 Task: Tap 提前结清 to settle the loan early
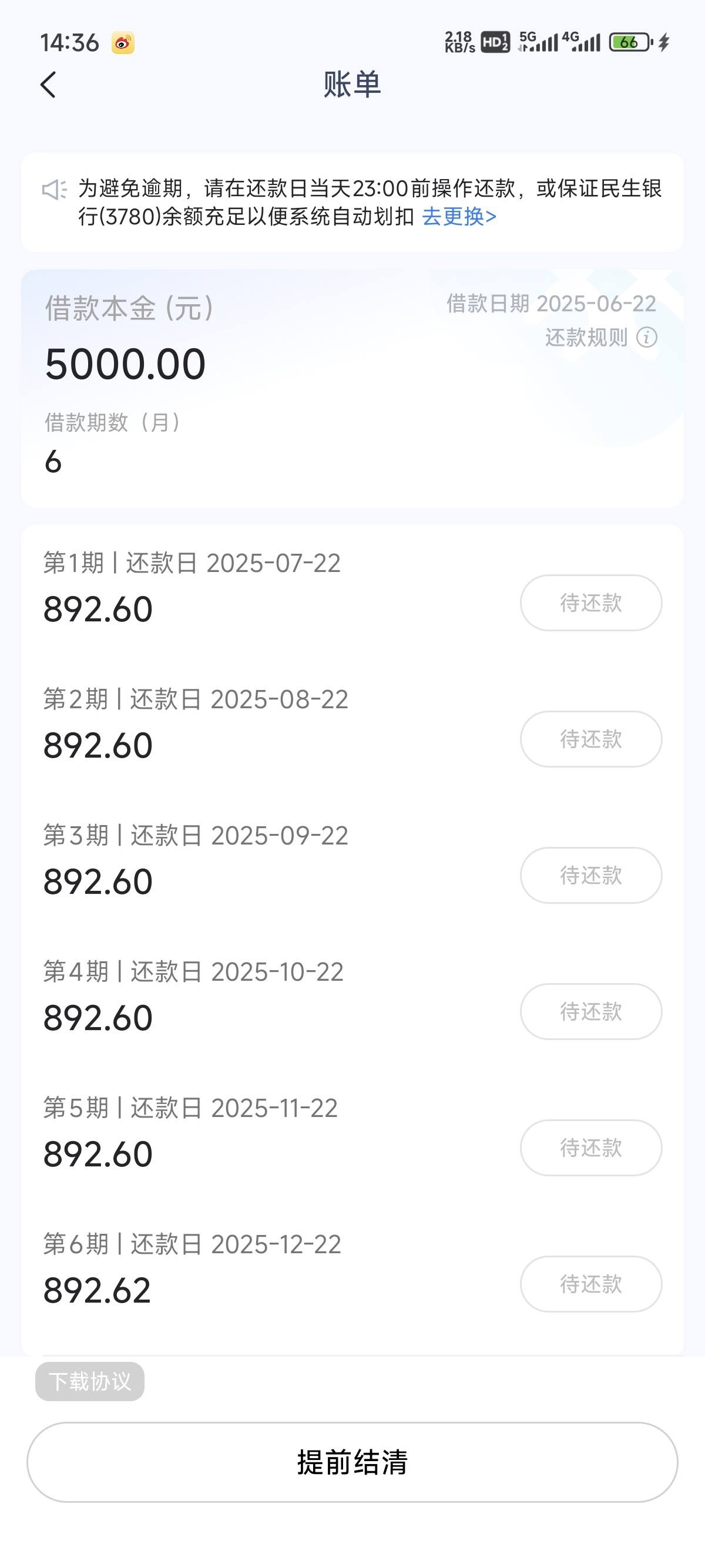(x=352, y=1462)
